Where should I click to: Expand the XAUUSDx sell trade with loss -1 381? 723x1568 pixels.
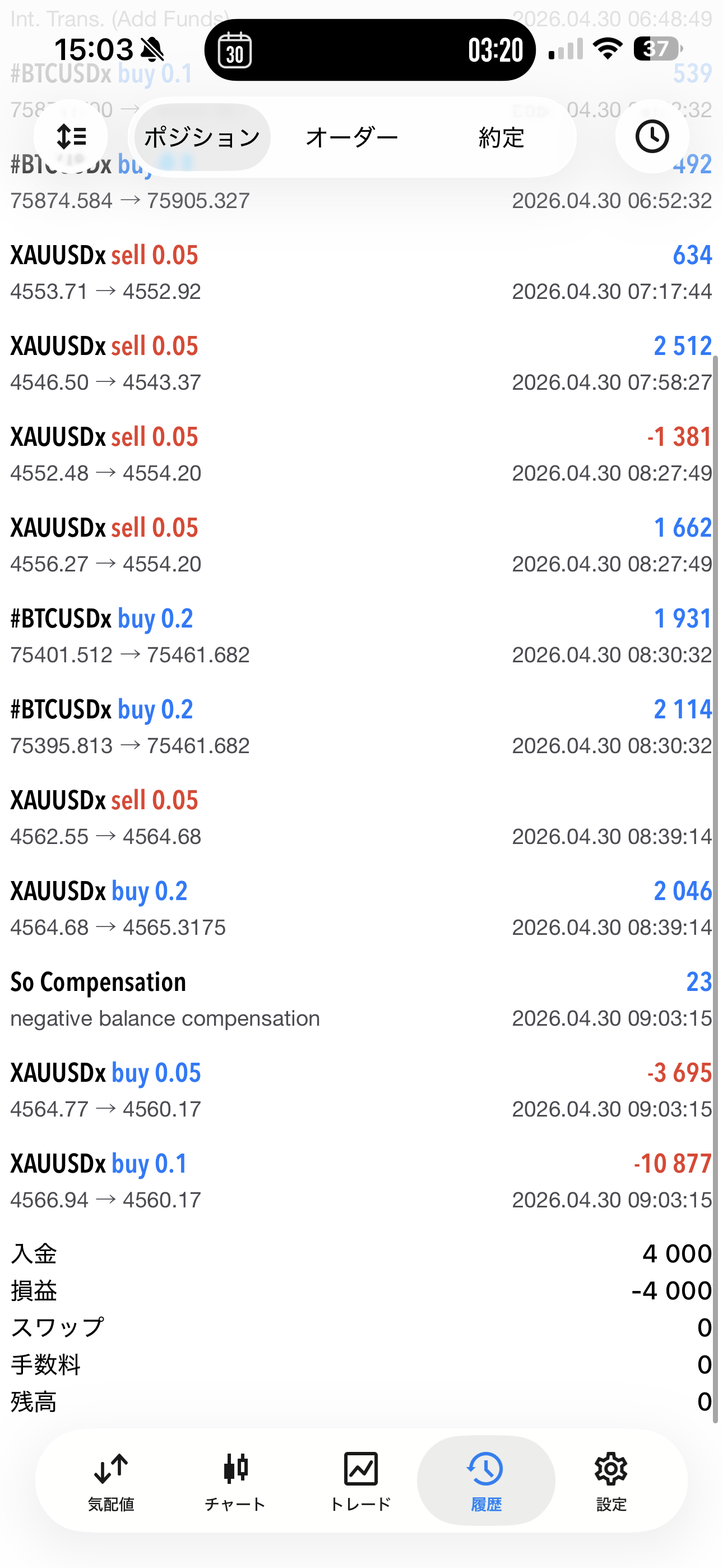[361, 454]
